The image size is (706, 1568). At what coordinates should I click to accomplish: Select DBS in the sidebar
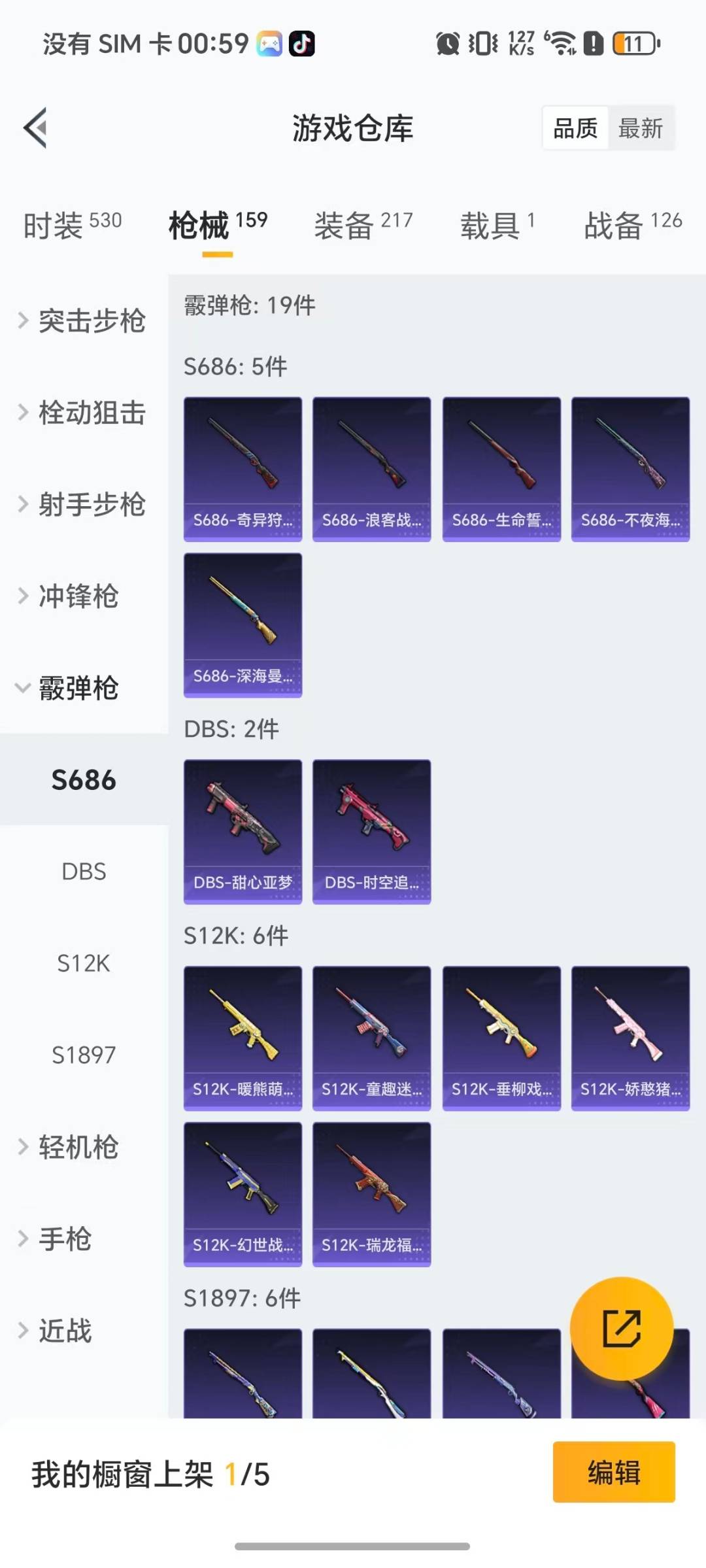coord(84,872)
